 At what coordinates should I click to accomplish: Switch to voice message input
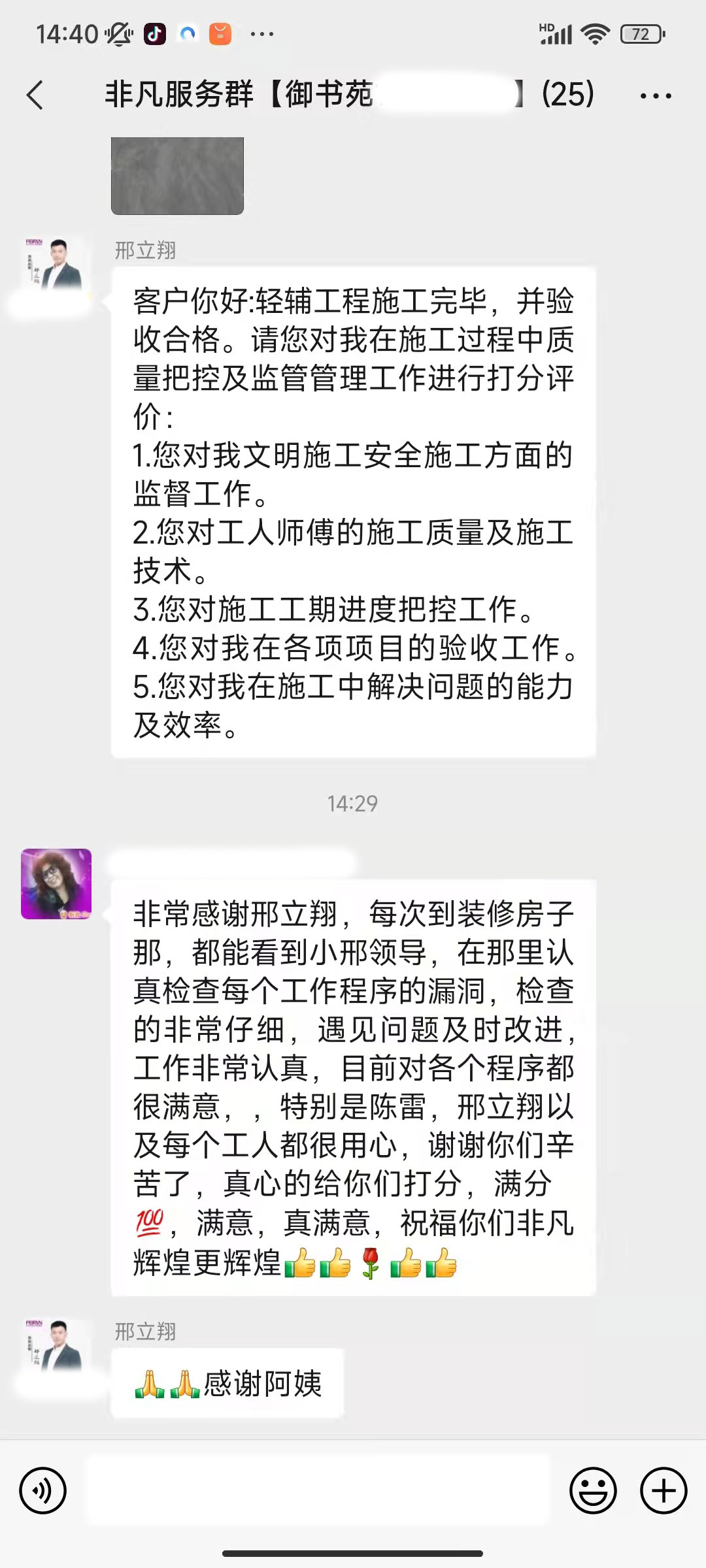click(43, 1491)
